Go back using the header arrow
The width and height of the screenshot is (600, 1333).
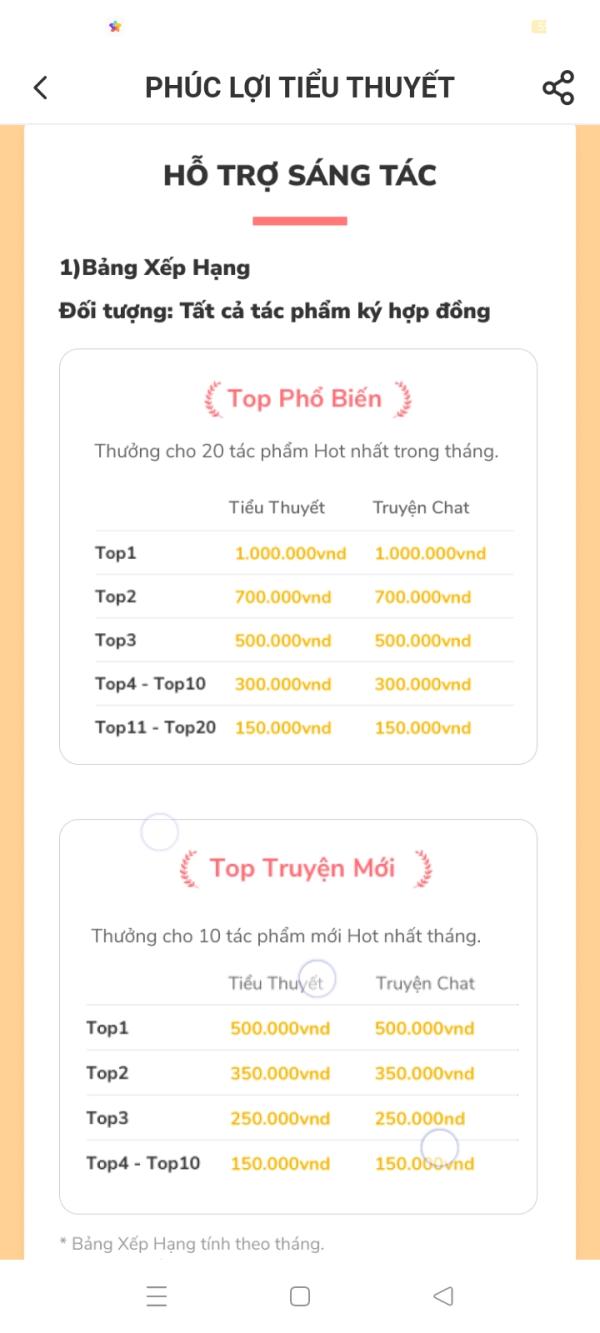[x=40, y=88]
